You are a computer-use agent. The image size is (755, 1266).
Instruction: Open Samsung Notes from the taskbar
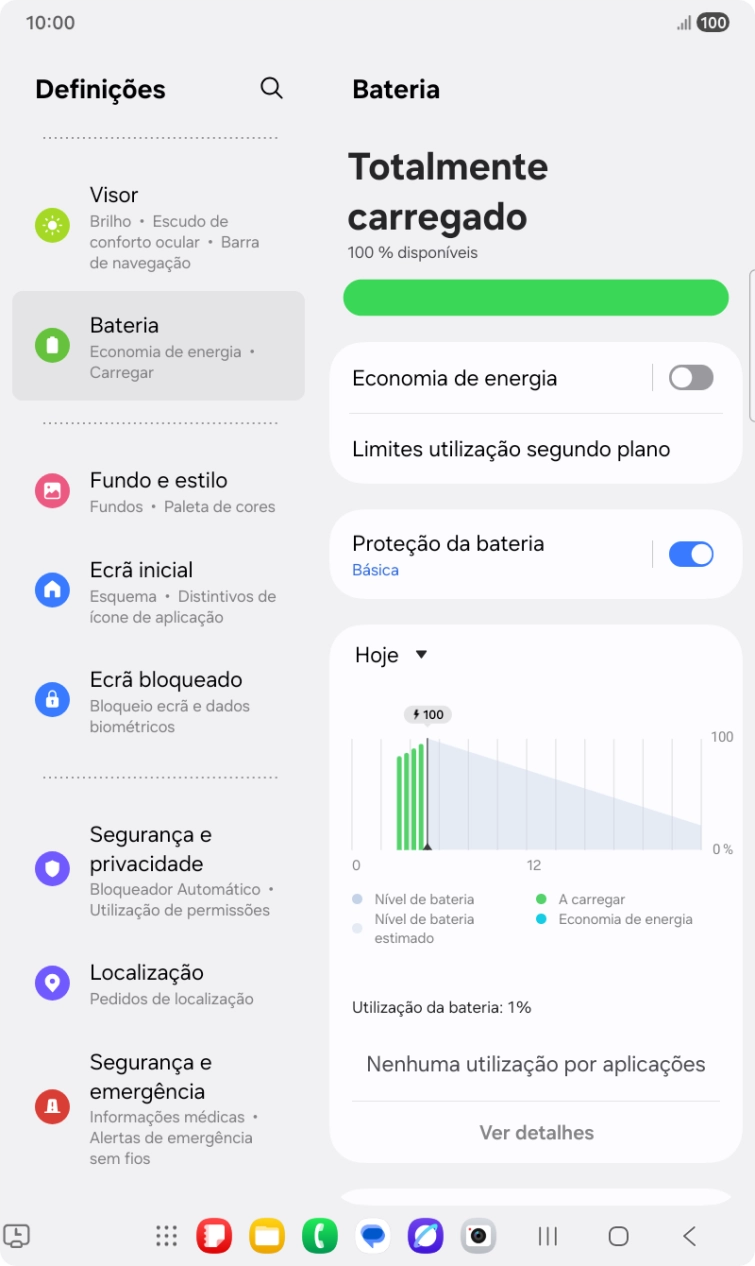(216, 1236)
